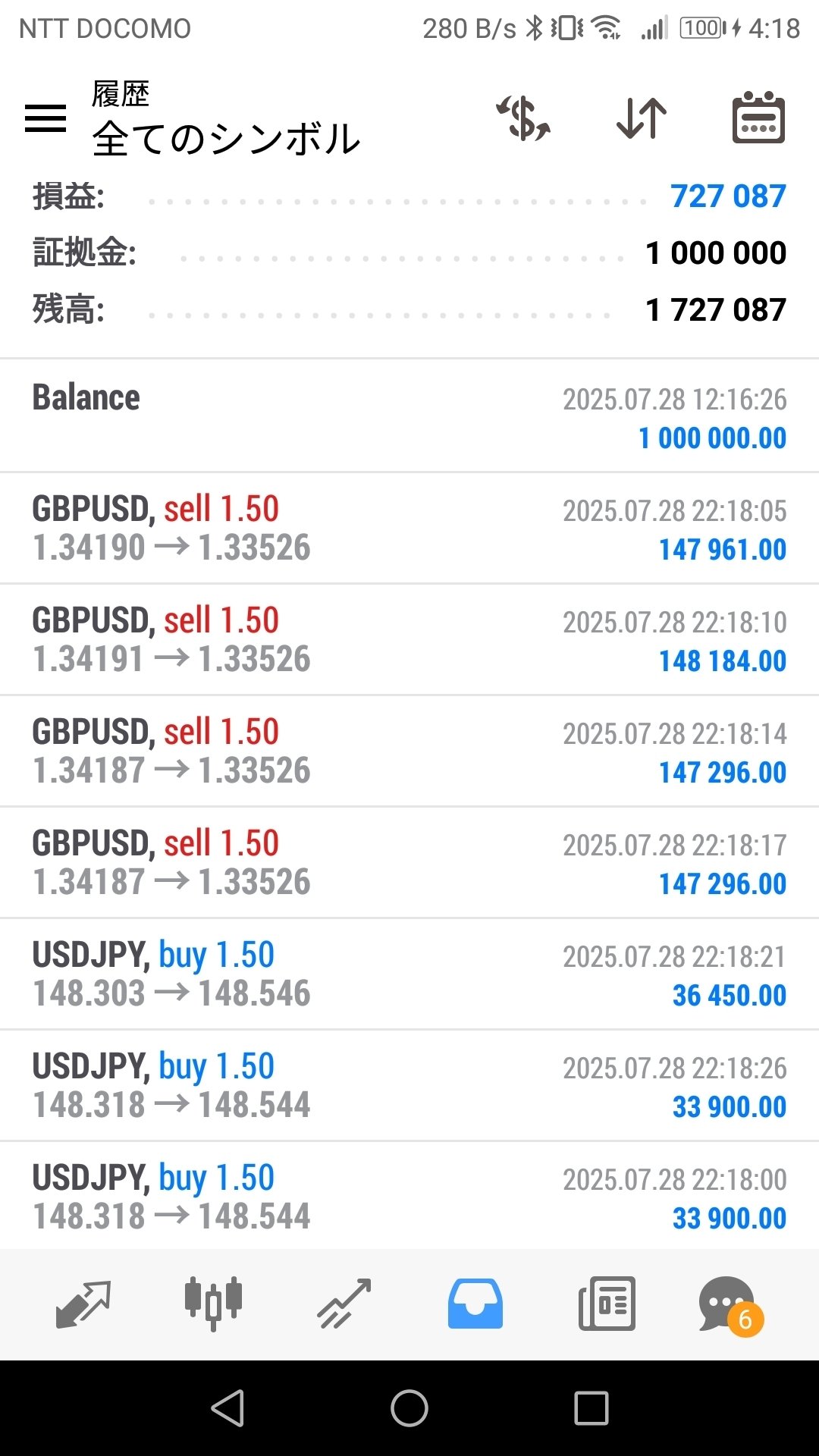Open the hamburger side menu
The image size is (819, 1456).
[45, 118]
